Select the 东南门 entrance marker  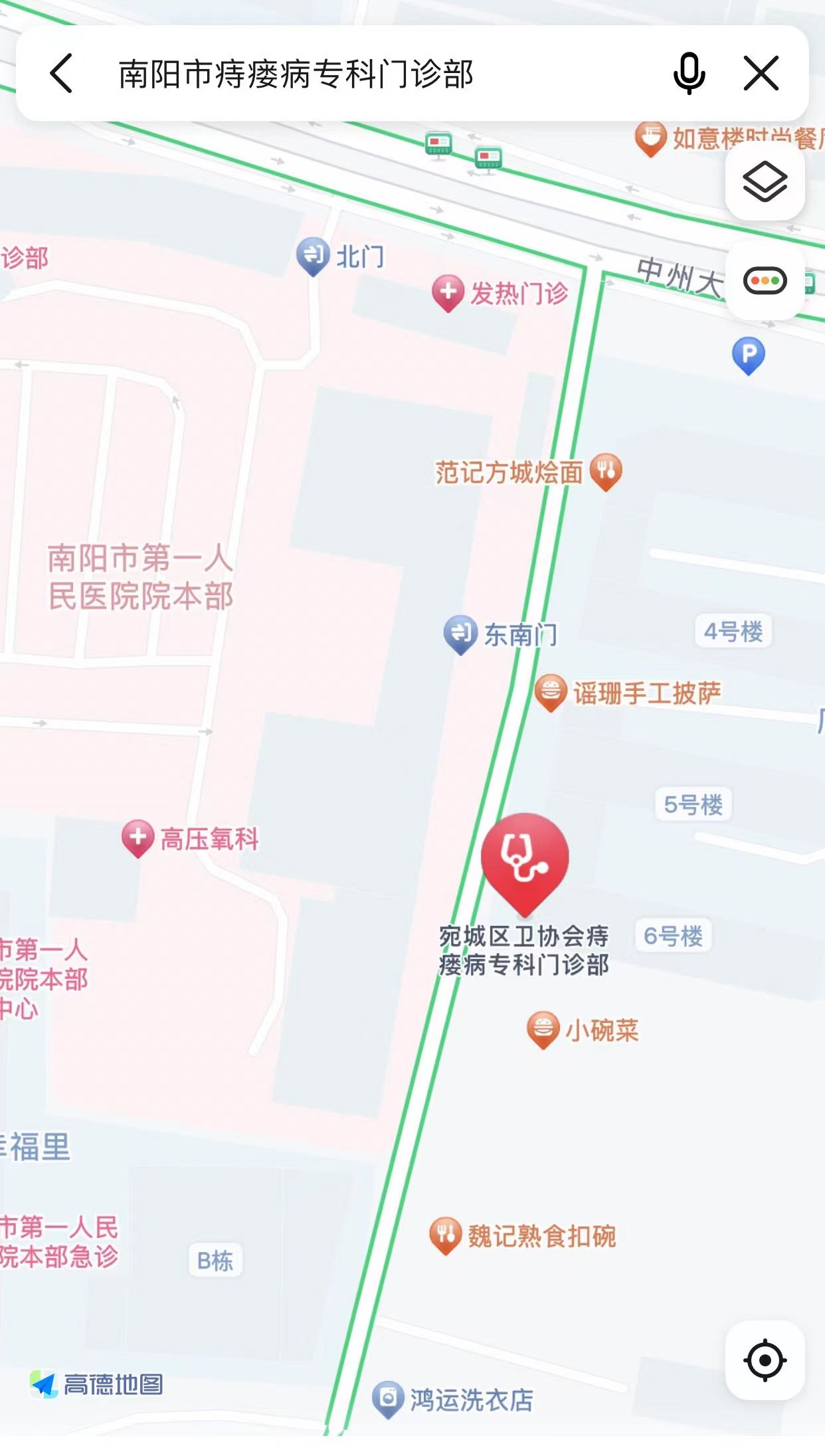[x=460, y=634]
